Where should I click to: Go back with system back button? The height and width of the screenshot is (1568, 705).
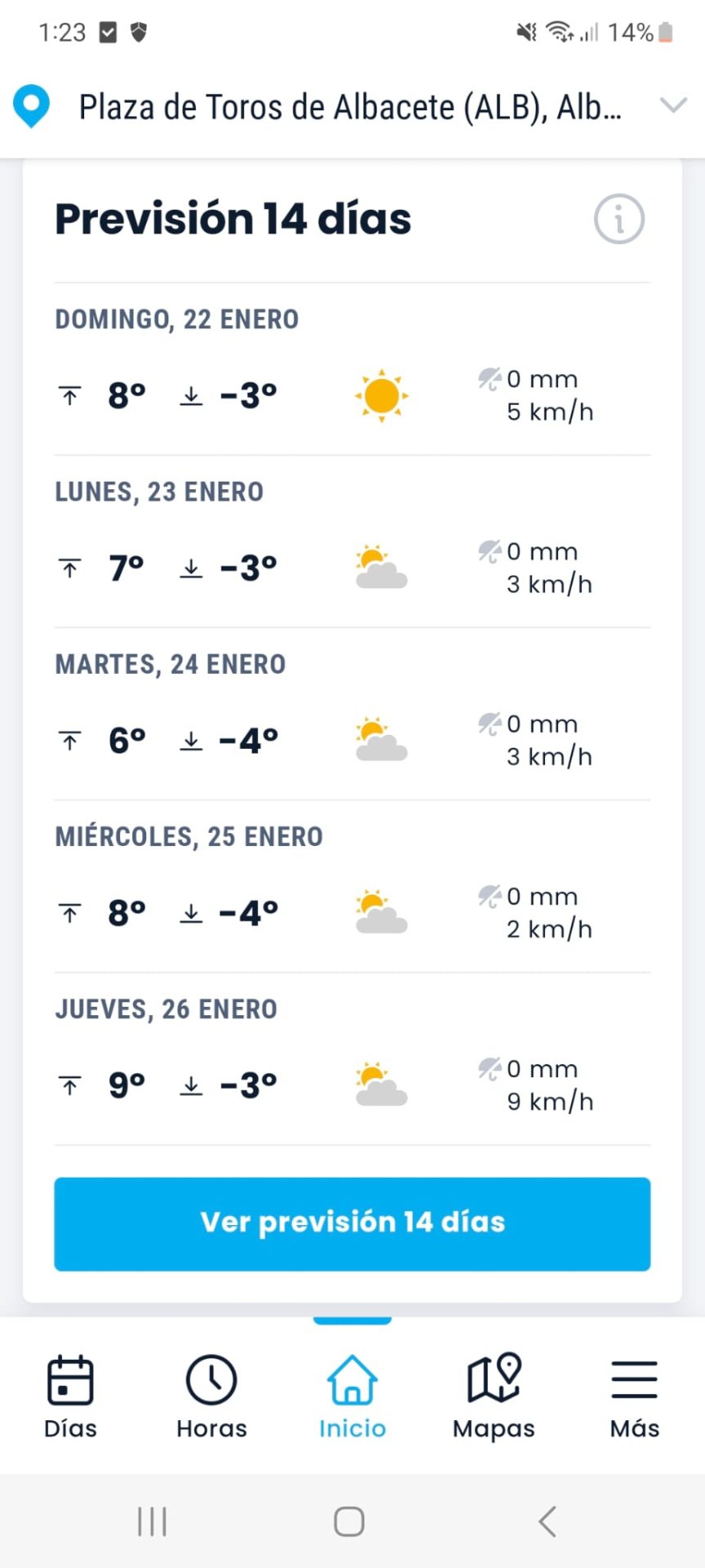(x=547, y=1521)
